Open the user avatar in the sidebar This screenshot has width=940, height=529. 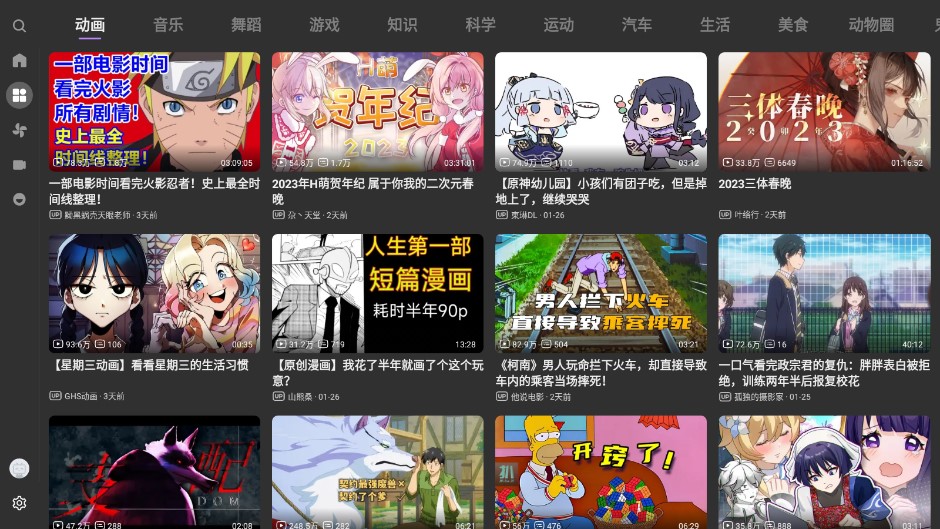click(x=19, y=468)
